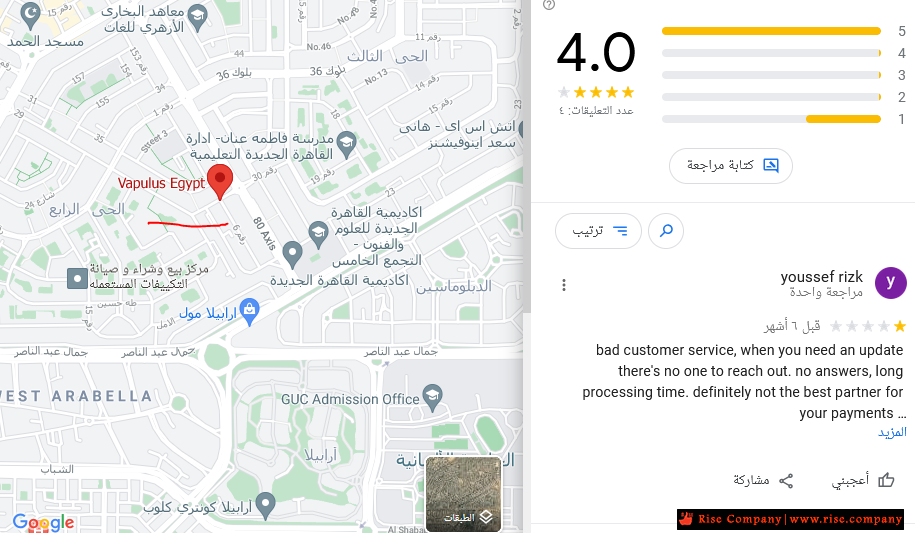
Task: Open the help icon above the rating
Action: 548,5
